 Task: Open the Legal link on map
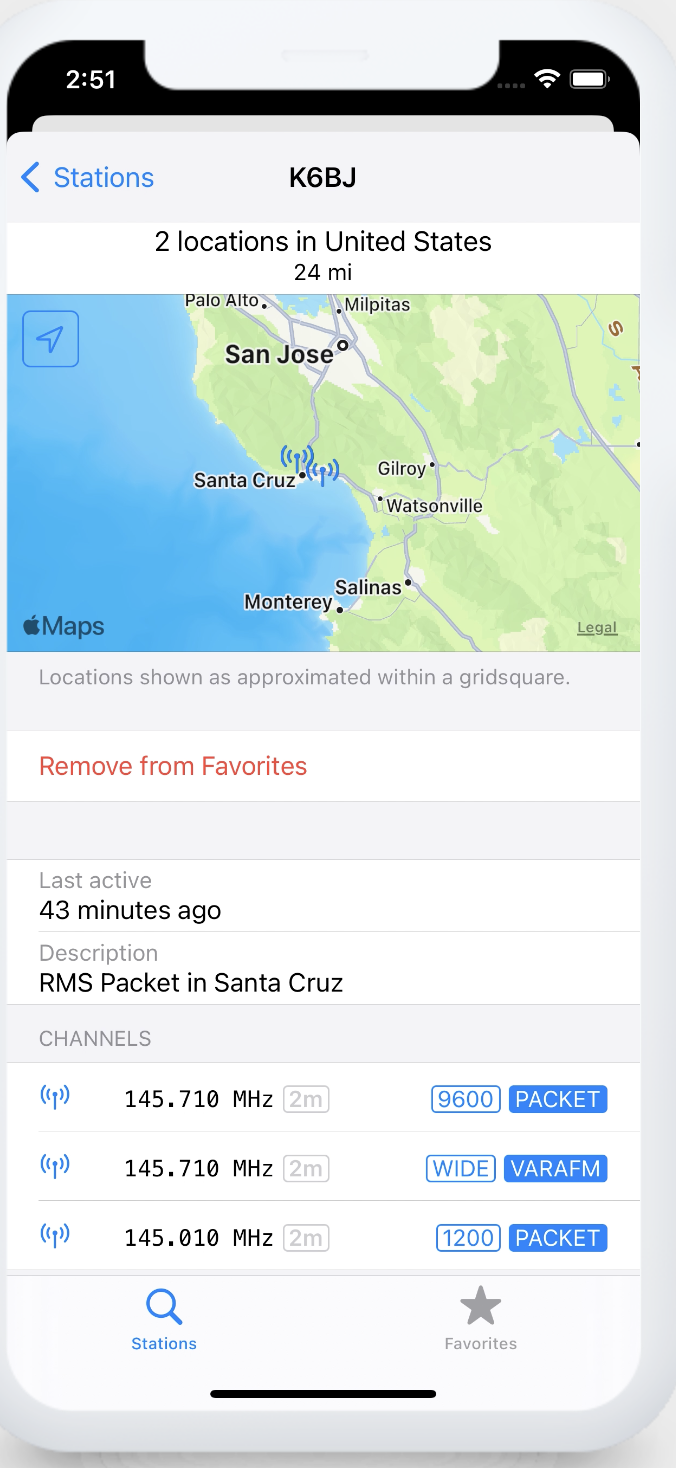[x=597, y=628]
